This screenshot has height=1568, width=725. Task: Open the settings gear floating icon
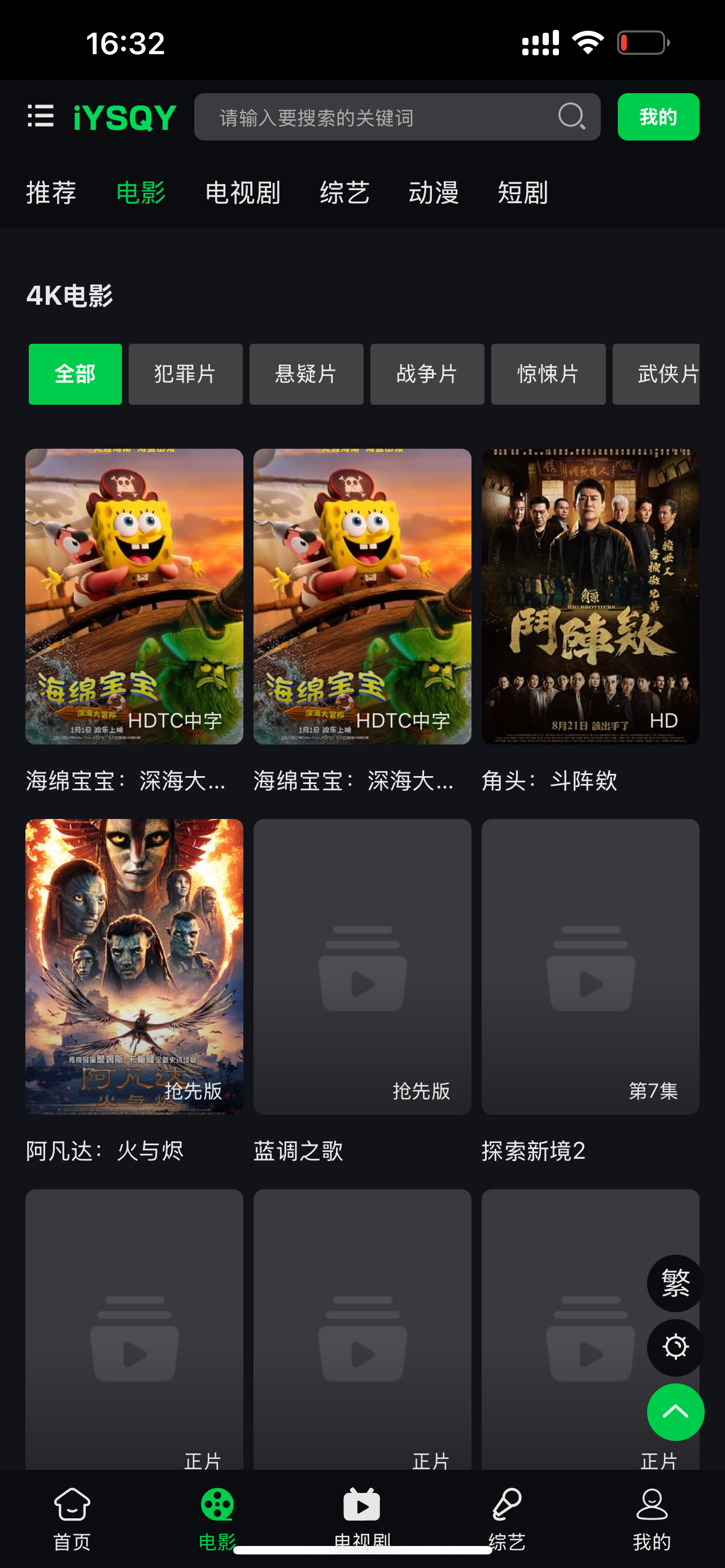coord(676,1348)
